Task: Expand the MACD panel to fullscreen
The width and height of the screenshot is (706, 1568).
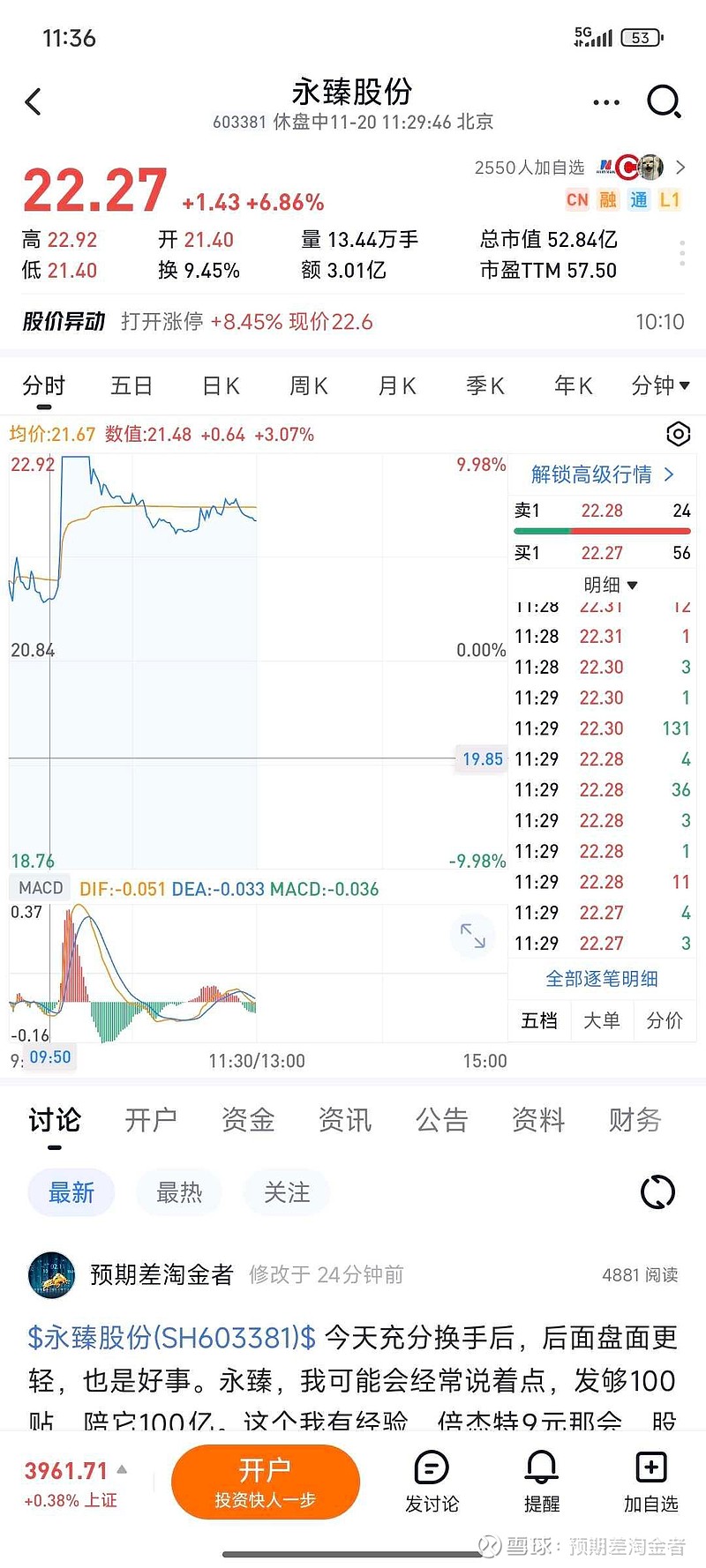Action: click(x=474, y=936)
